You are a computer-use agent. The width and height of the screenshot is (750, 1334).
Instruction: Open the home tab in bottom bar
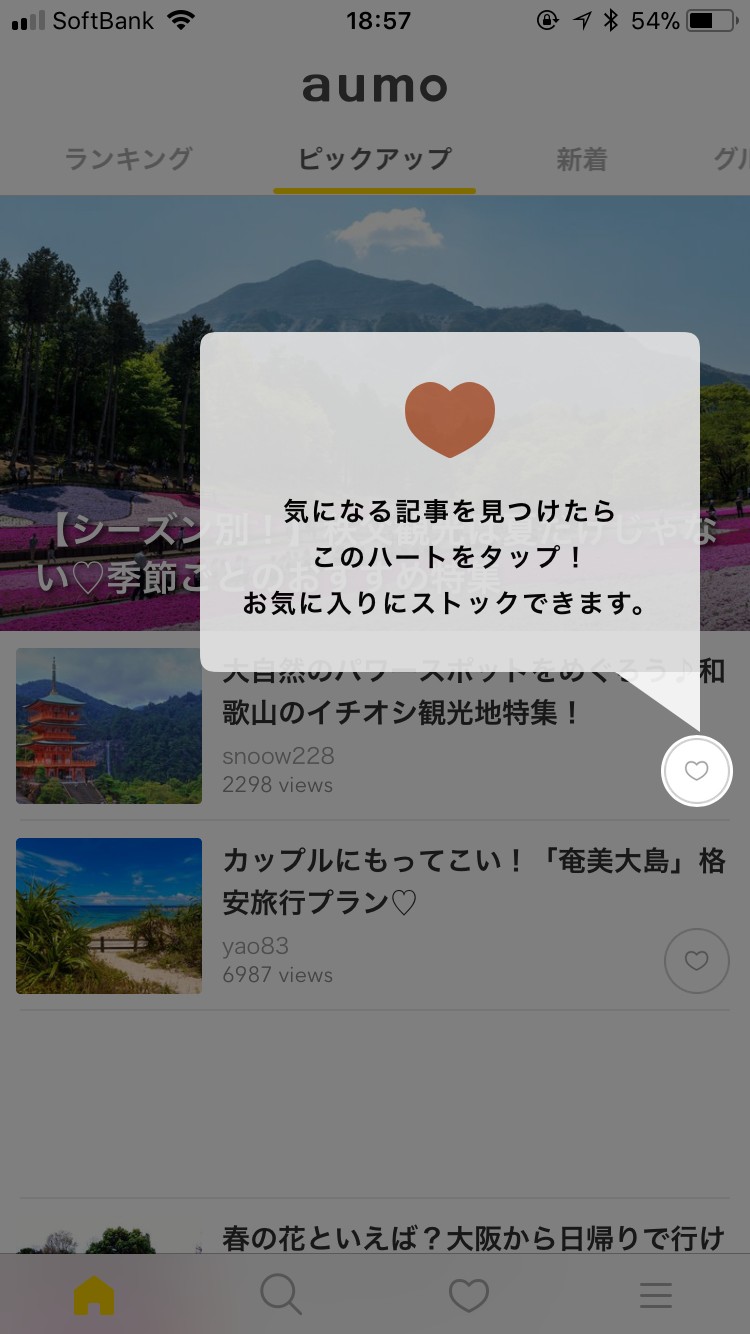click(94, 1295)
